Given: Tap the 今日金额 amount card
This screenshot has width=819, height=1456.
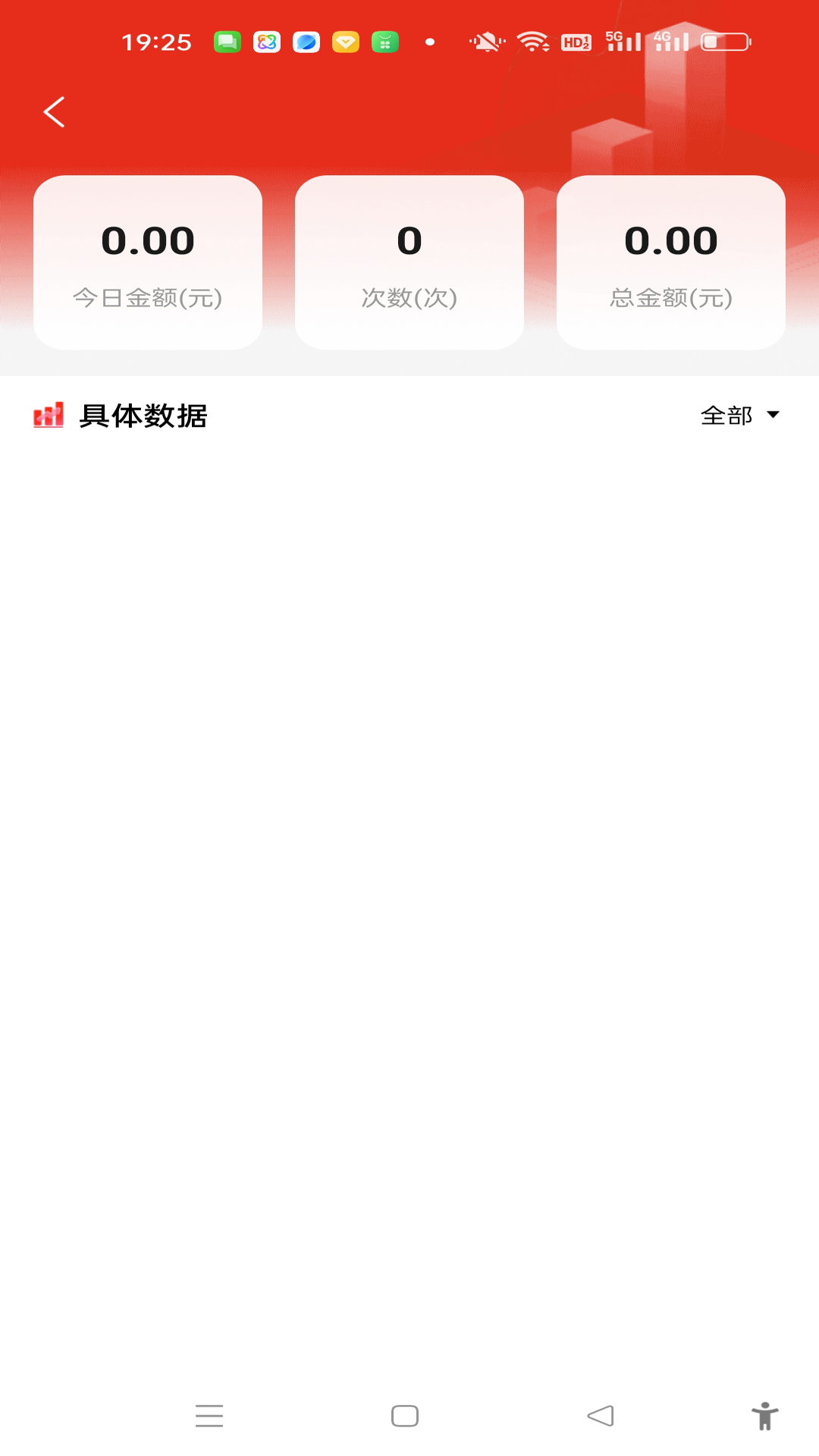Looking at the screenshot, I should point(147,263).
